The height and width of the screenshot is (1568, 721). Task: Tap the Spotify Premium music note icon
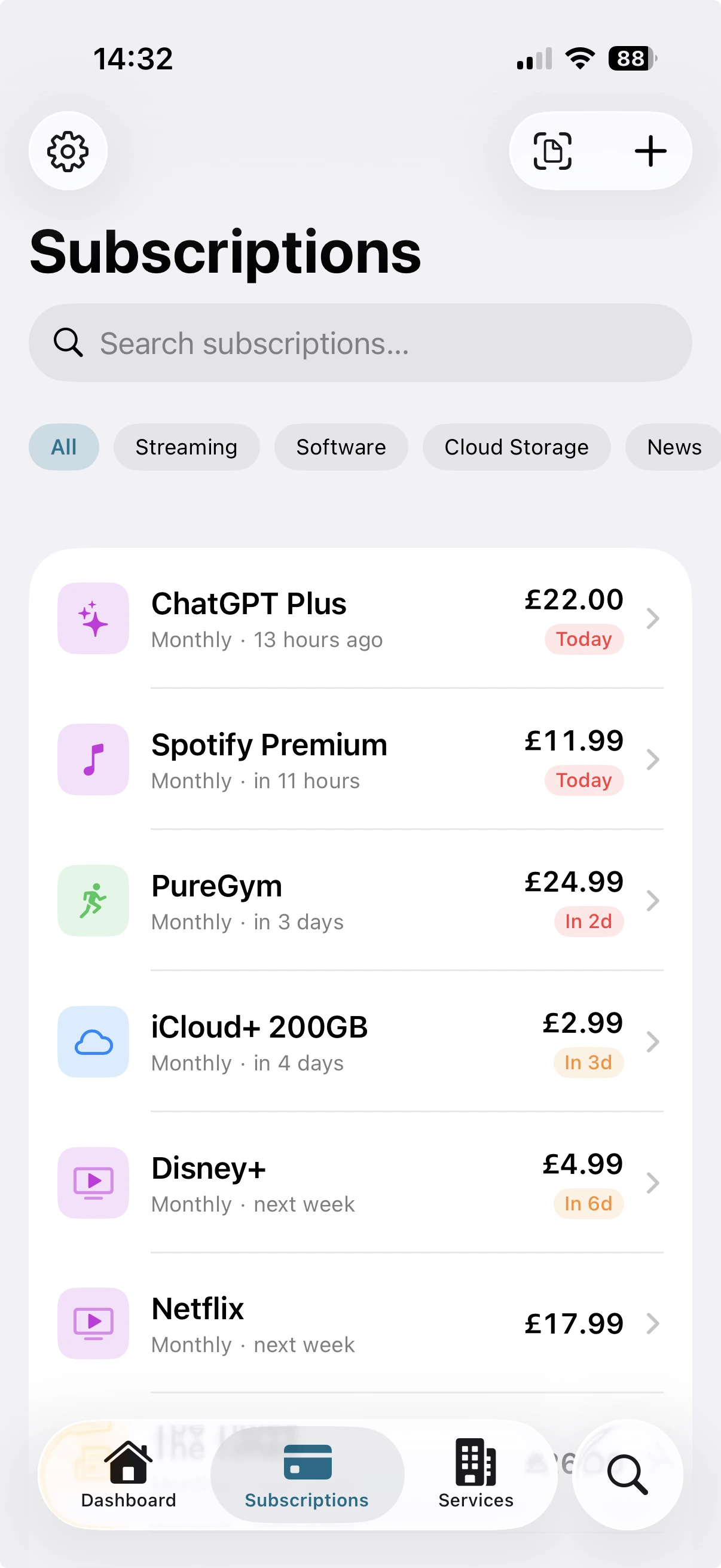pyautogui.click(x=93, y=759)
